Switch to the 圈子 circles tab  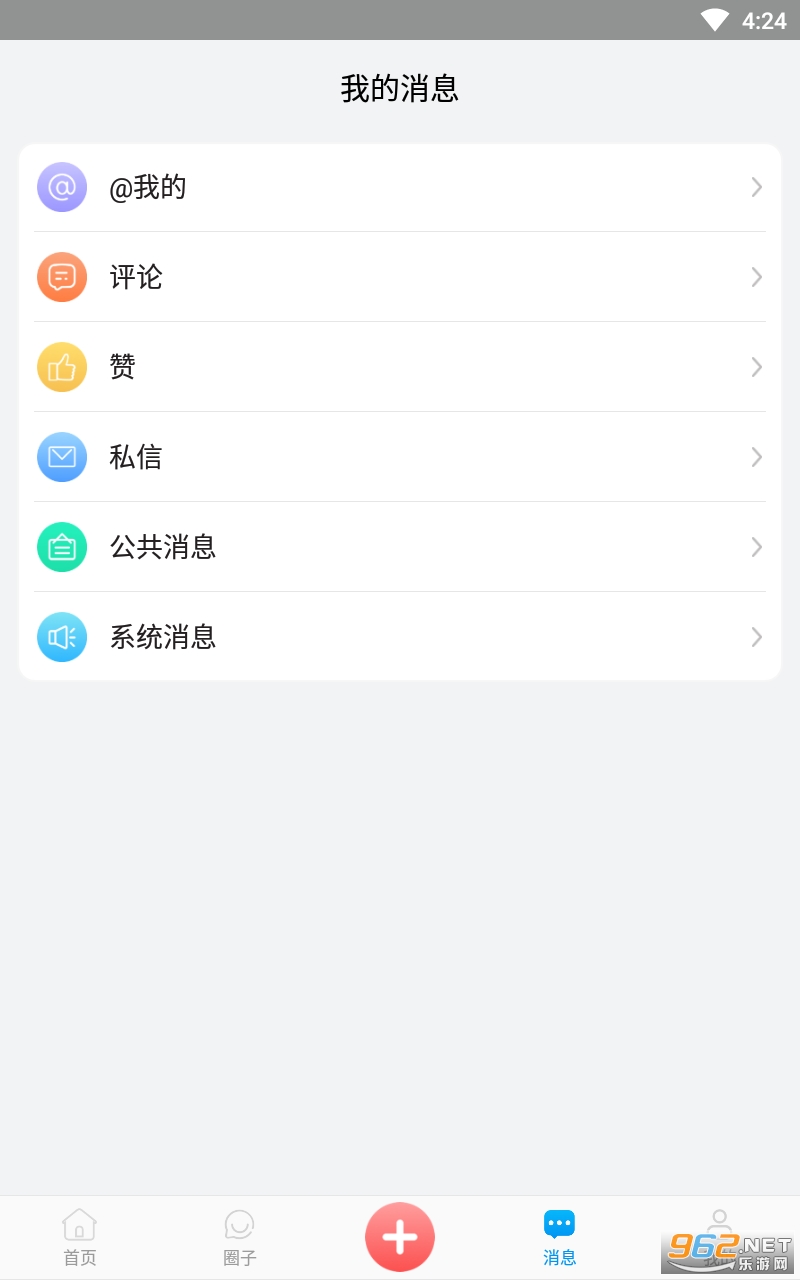pyautogui.click(x=240, y=1238)
